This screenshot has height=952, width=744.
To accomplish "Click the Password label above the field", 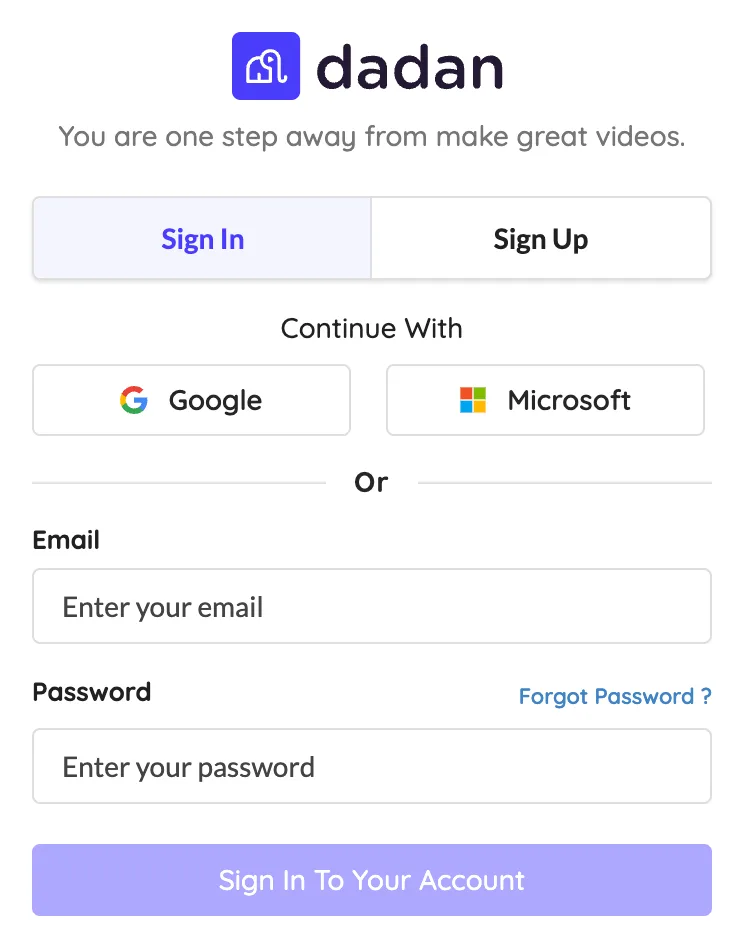I will point(91,692).
